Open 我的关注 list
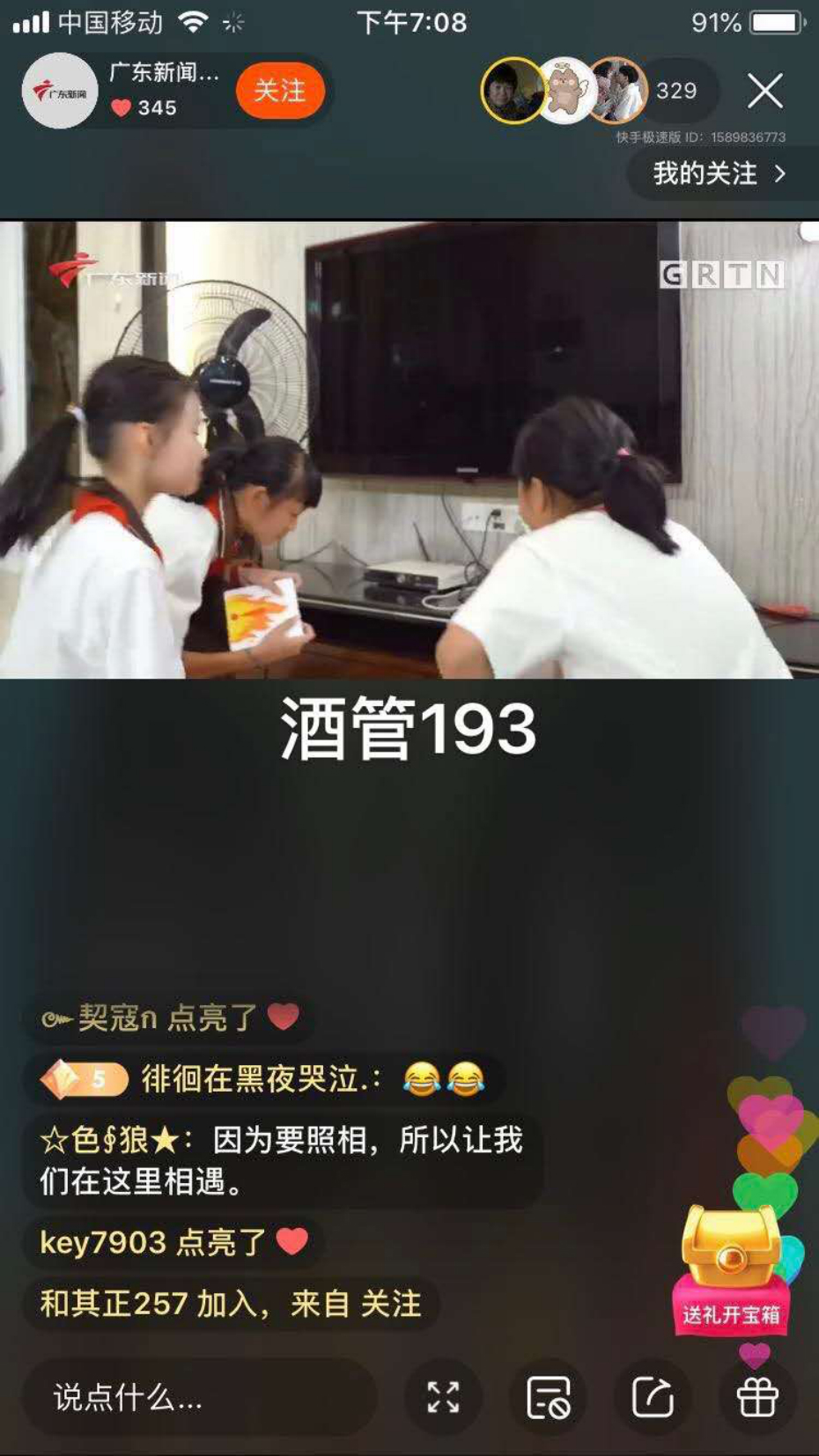Screen dimensions: 819x1456 tap(719, 173)
